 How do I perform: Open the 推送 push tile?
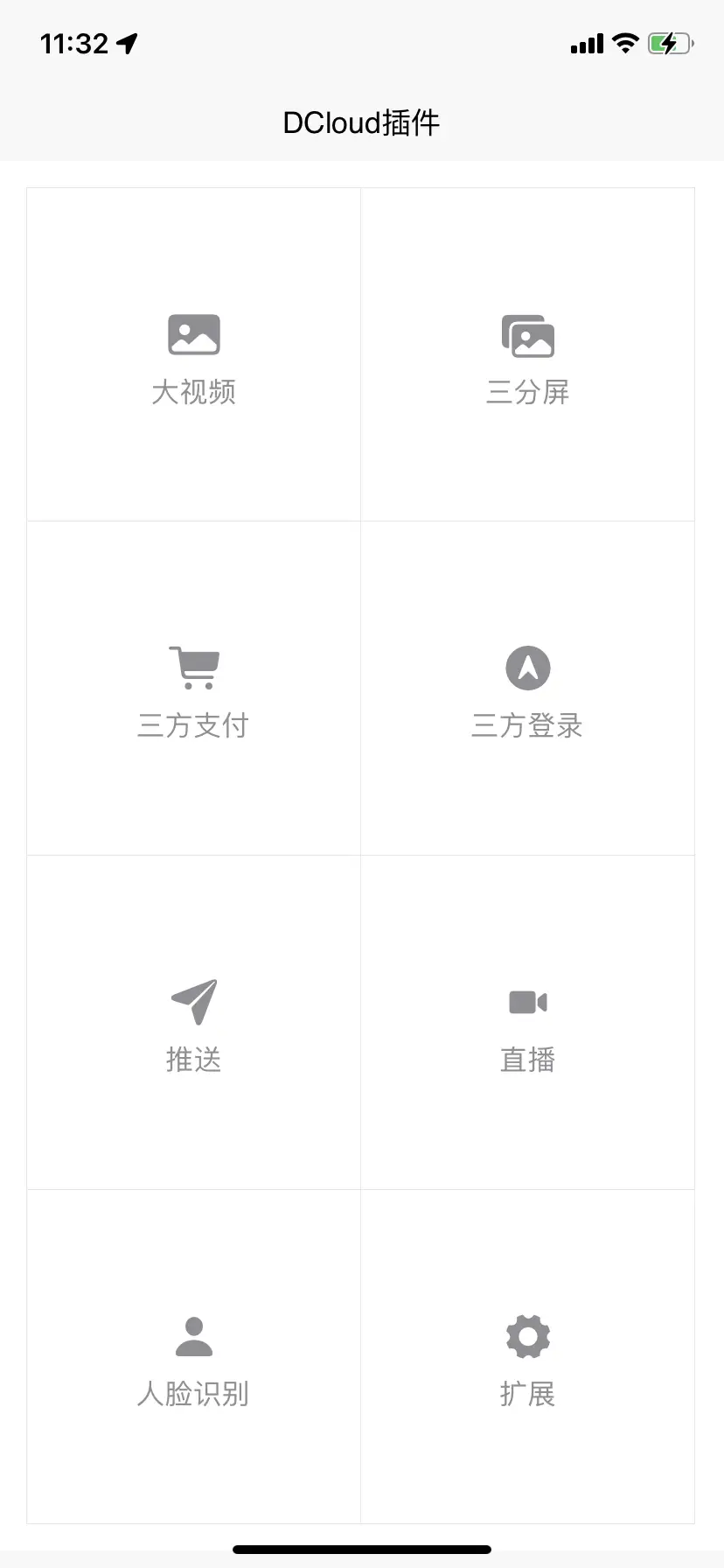pos(194,1024)
